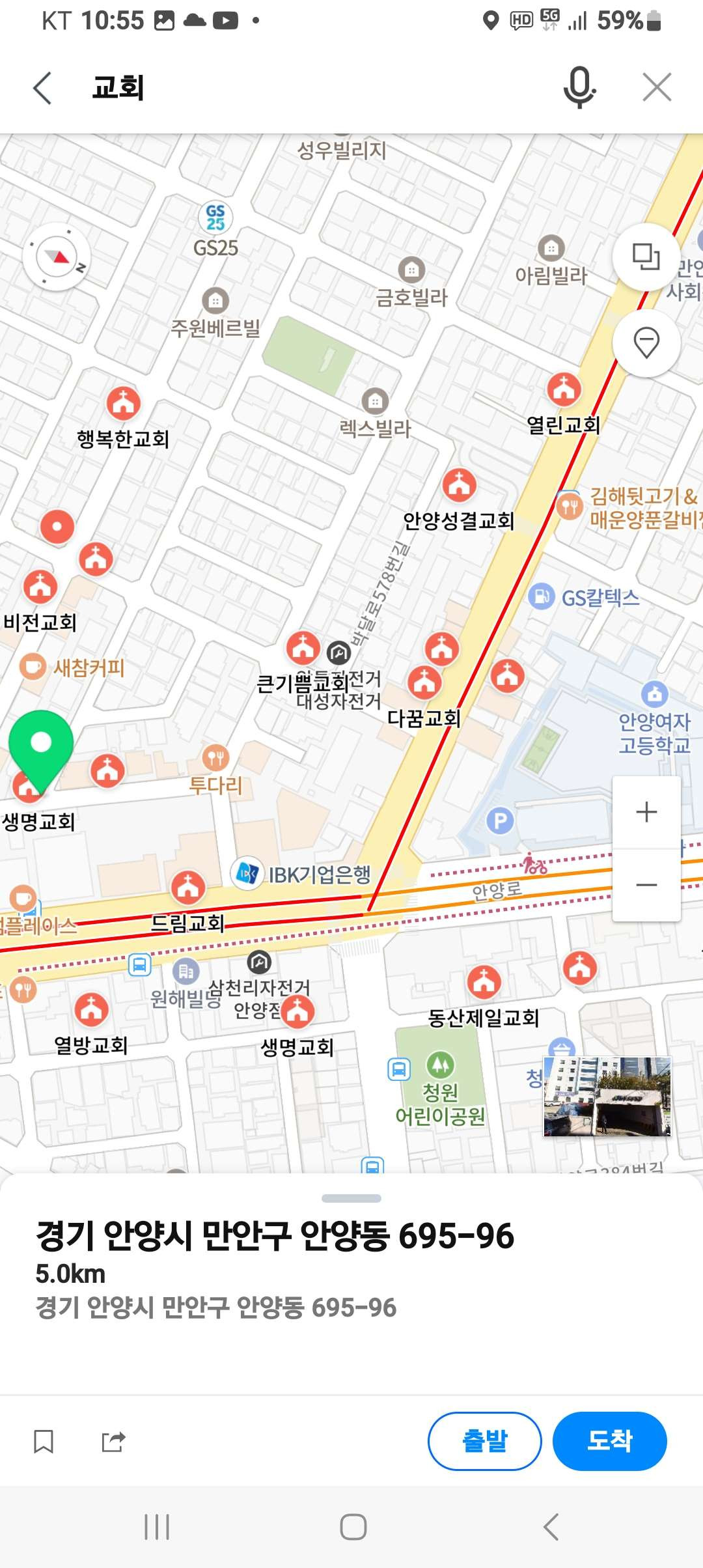
Task: Bookmark the 안양동 695-96 location
Action: tap(44, 1441)
